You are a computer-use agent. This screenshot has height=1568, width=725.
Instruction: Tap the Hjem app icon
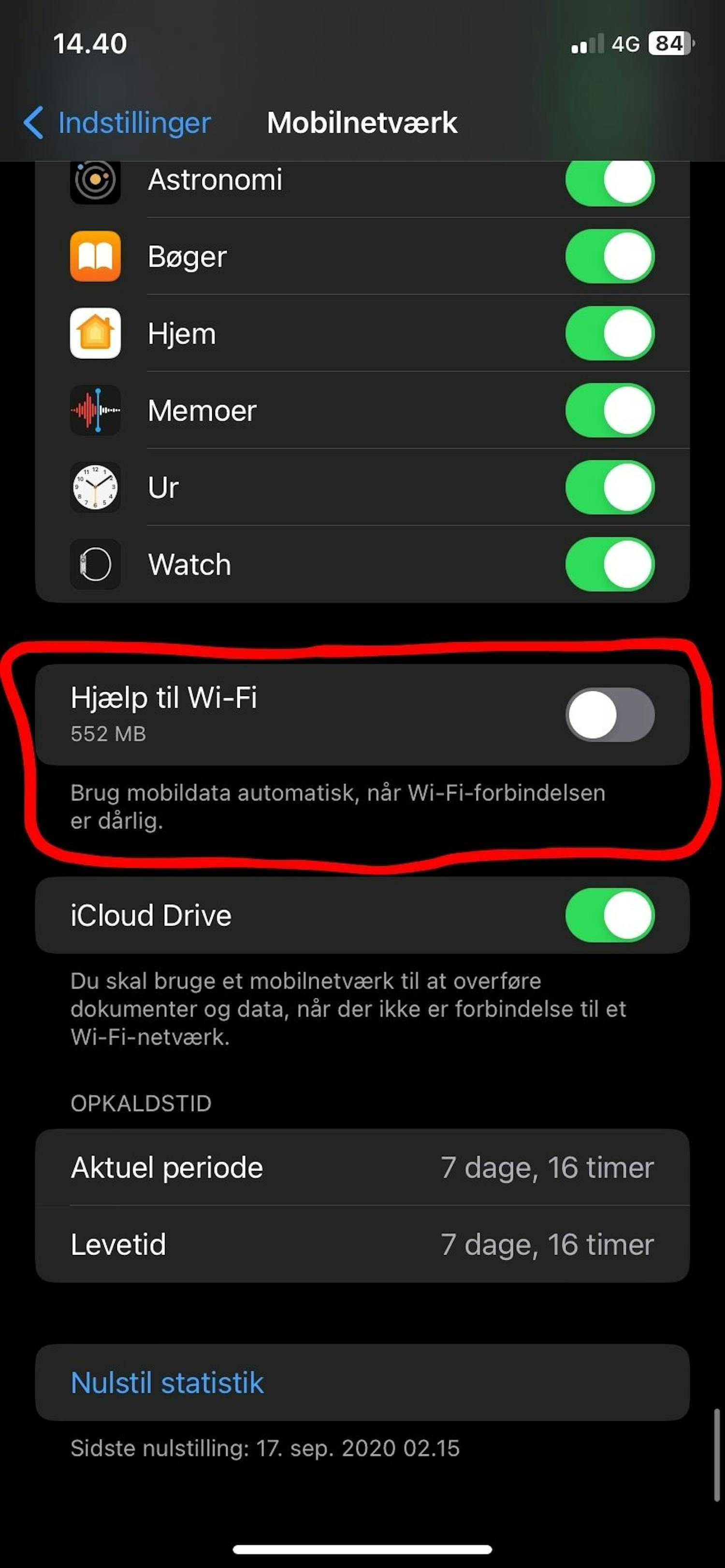click(x=95, y=334)
